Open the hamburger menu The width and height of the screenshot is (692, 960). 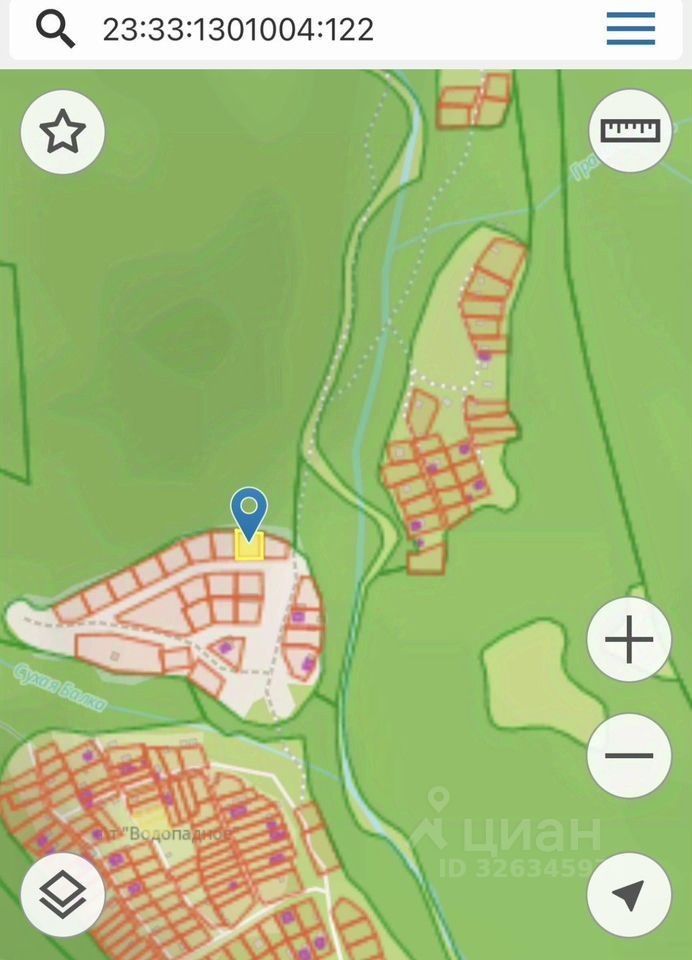(631, 29)
